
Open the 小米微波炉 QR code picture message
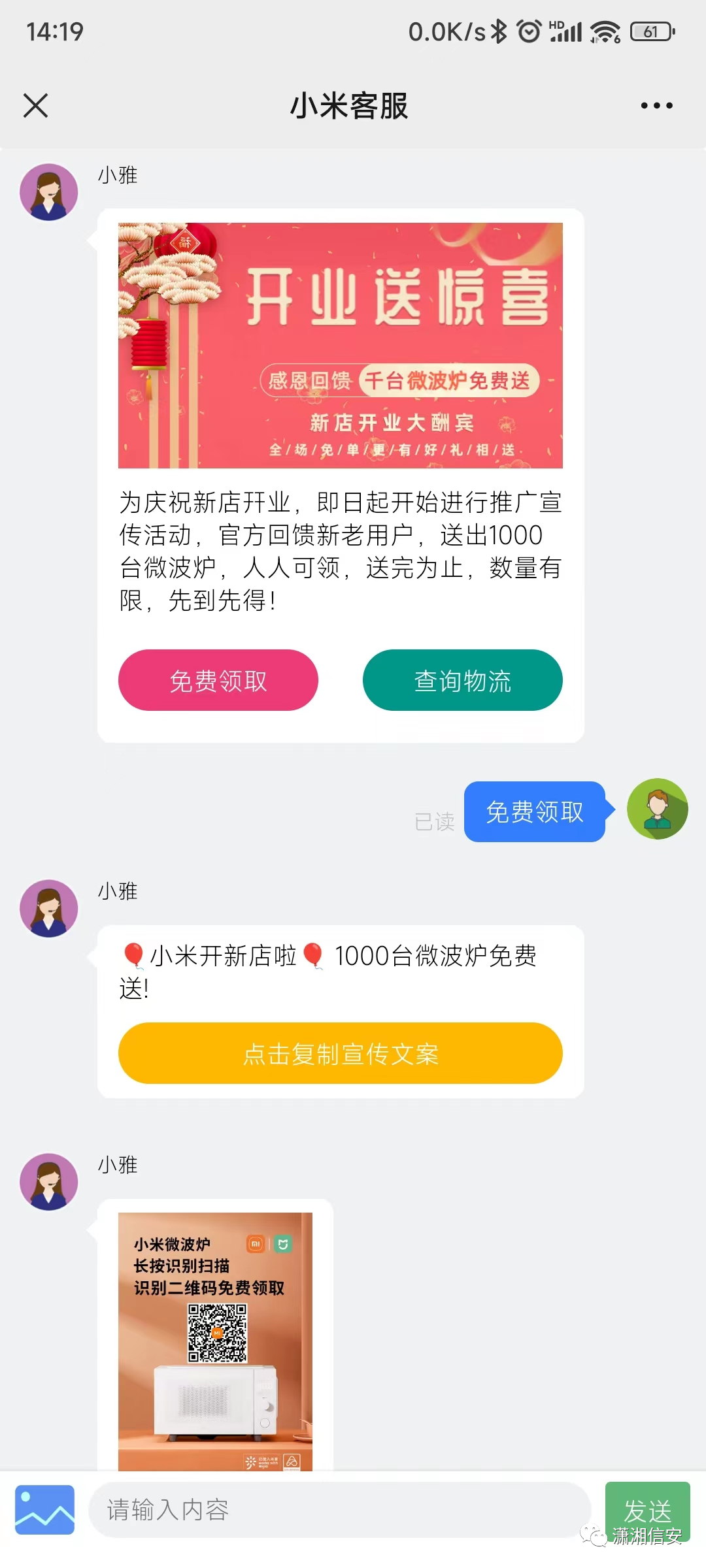tap(215, 1339)
